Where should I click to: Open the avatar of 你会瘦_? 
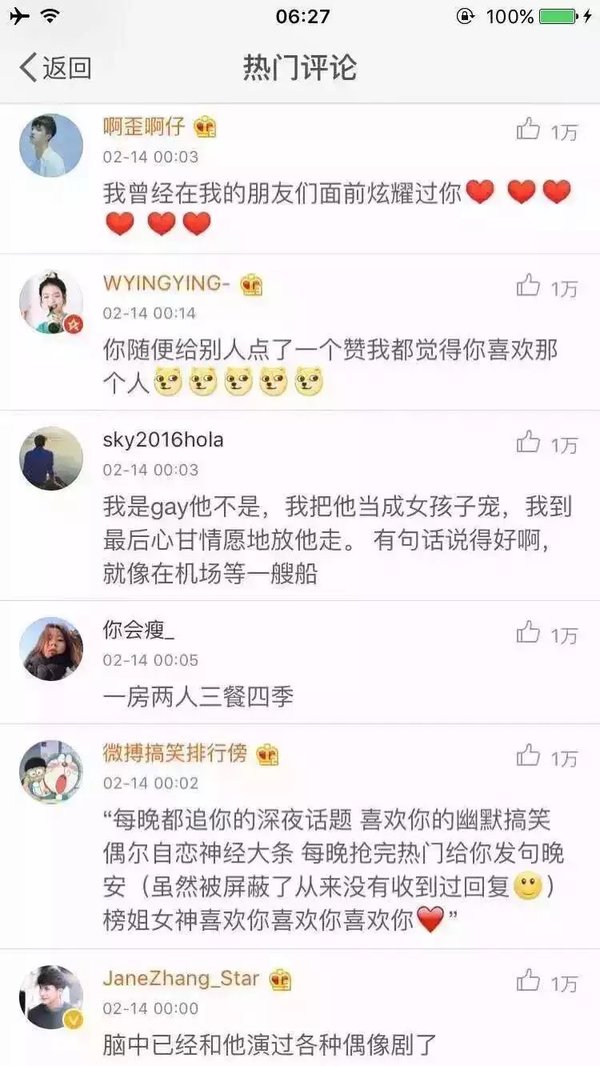point(51,648)
